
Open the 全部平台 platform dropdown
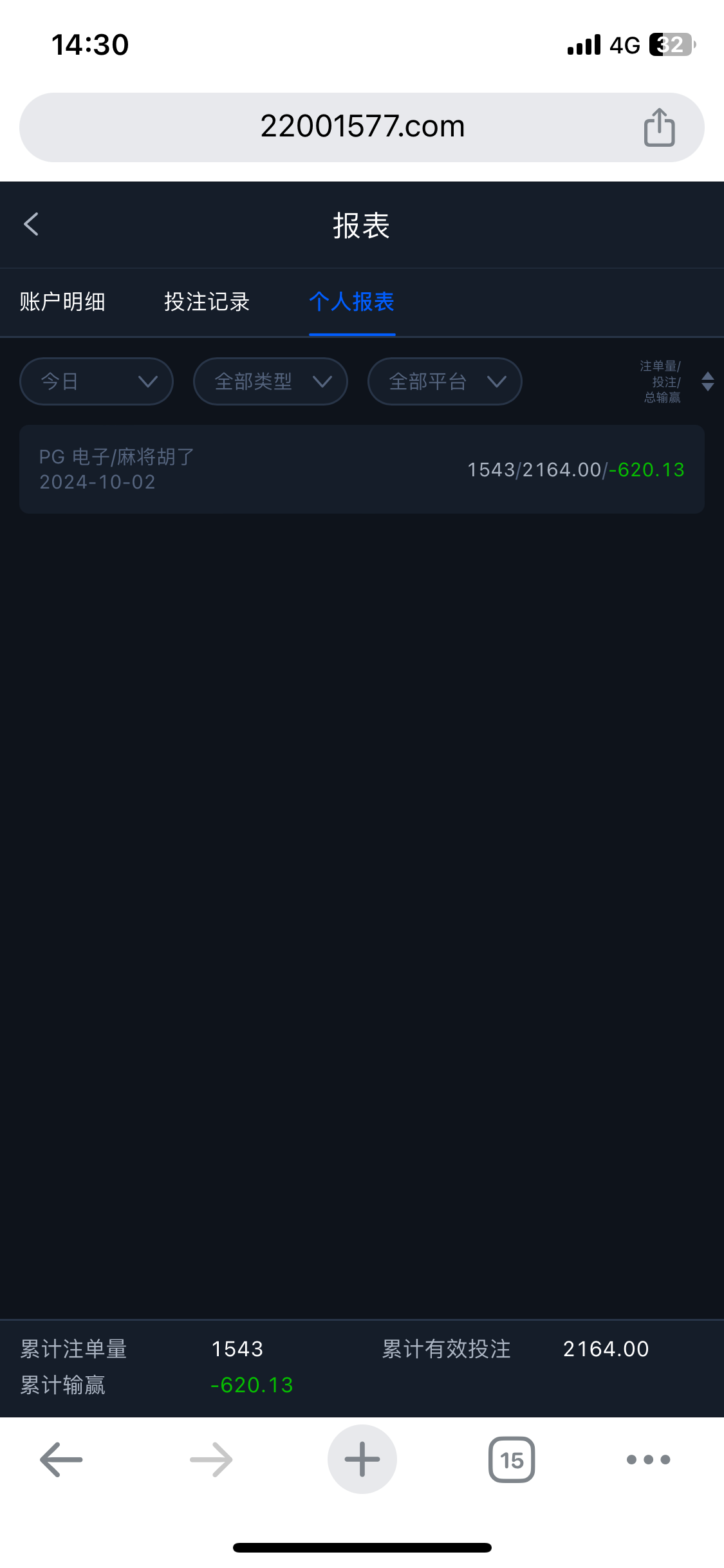click(x=445, y=382)
